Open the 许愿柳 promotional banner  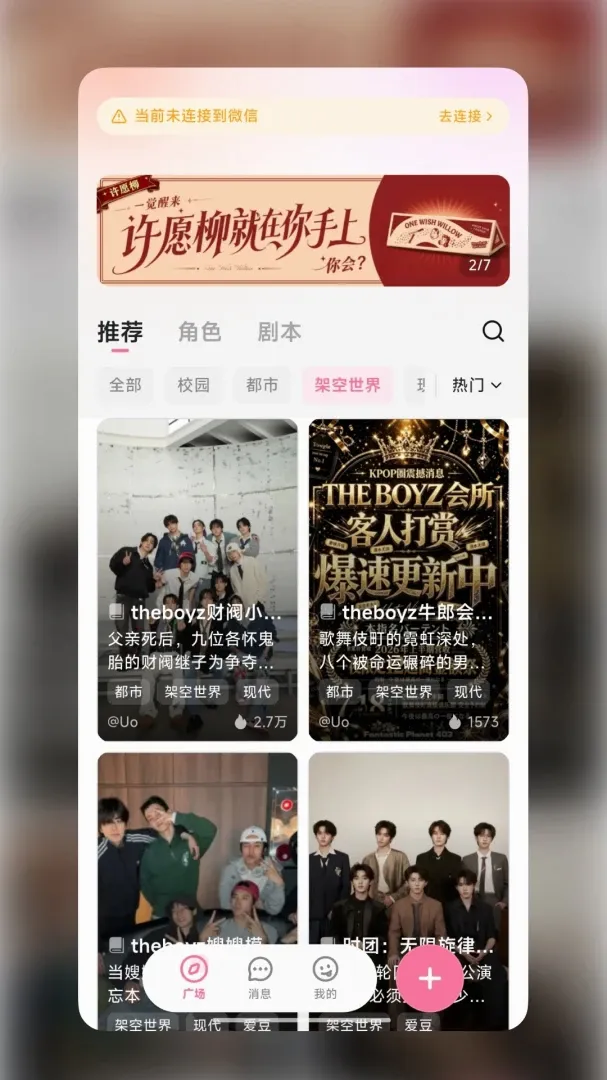(x=303, y=230)
